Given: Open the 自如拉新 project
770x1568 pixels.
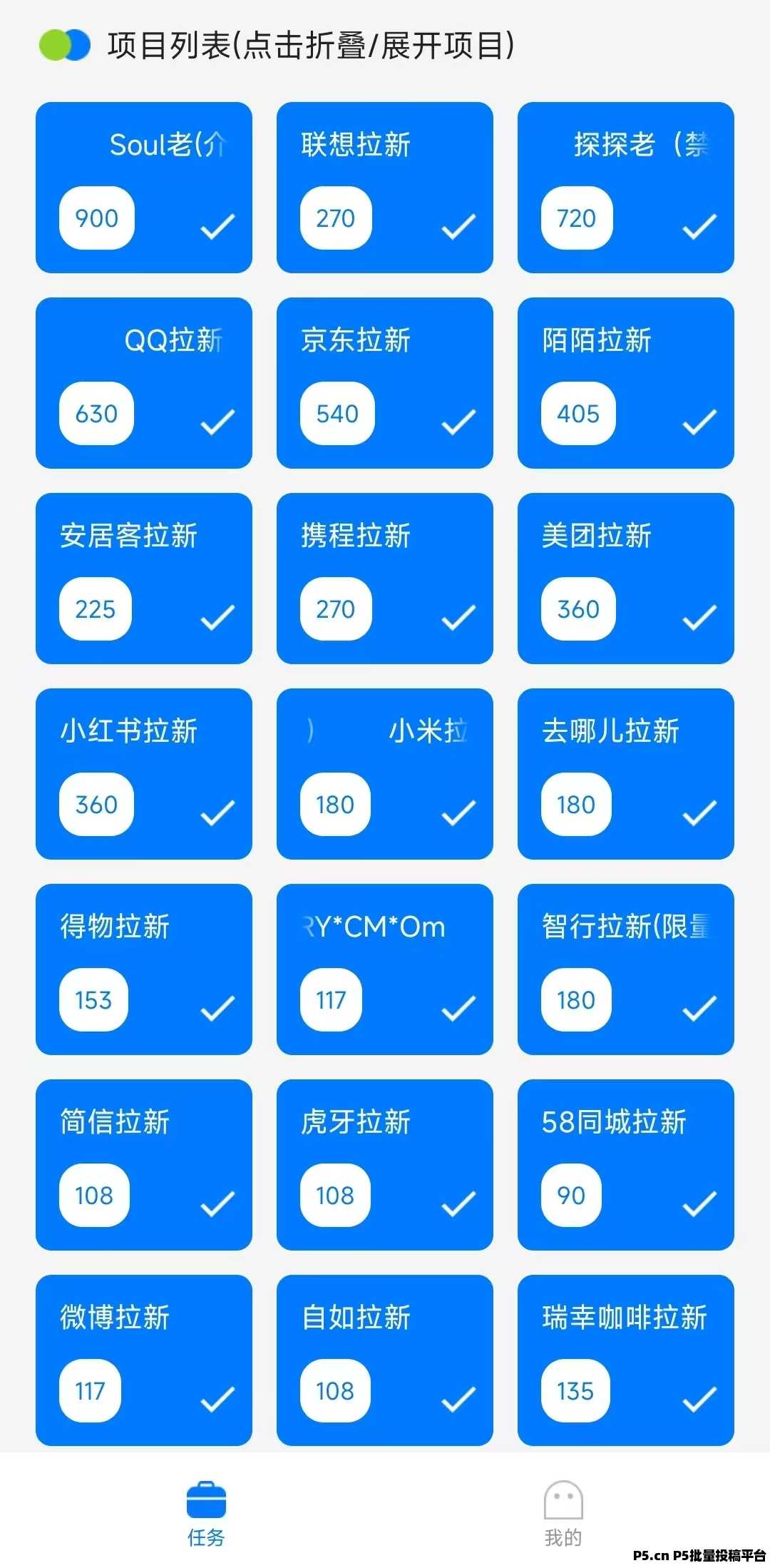Looking at the screenshot, I should [384, 1360].
